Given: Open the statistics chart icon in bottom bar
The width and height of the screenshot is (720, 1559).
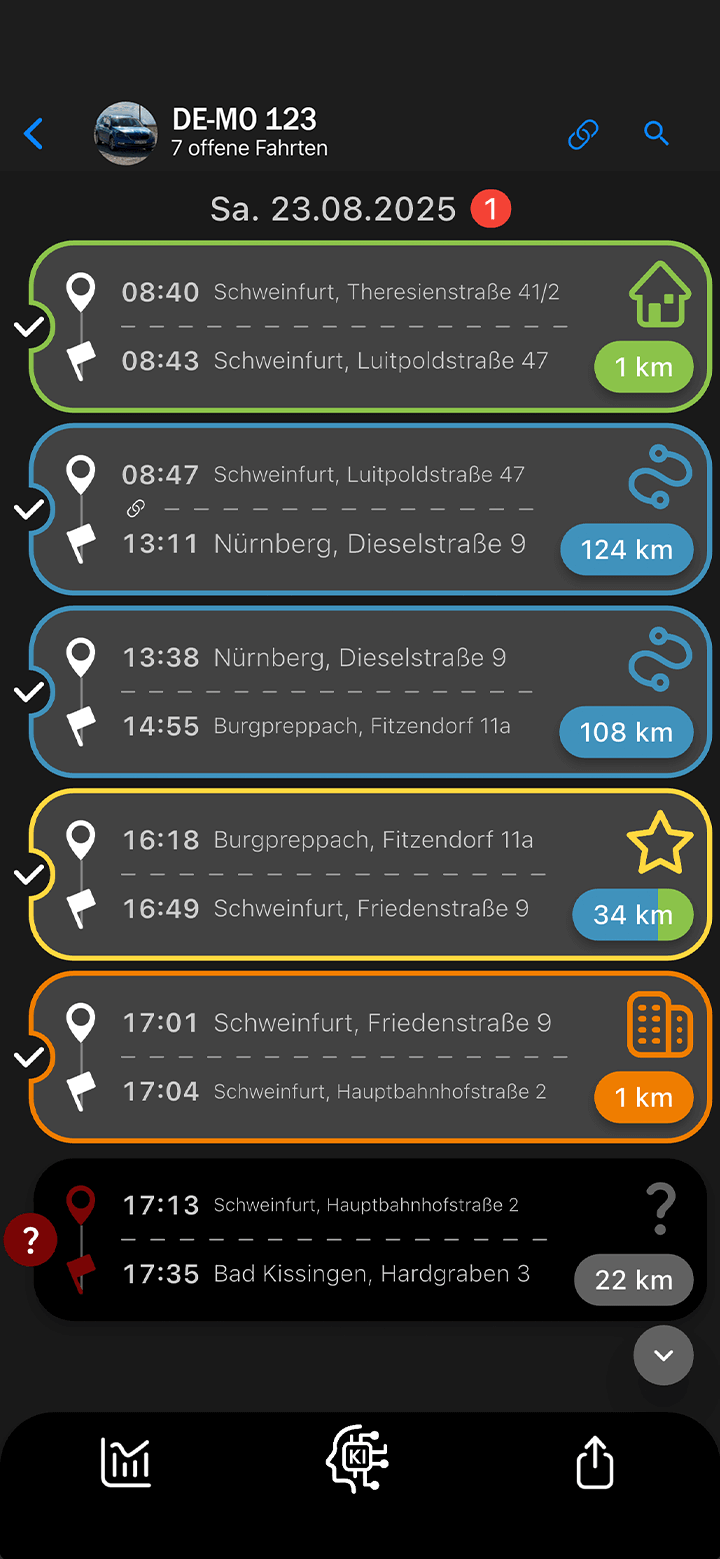Looking at the screenshot, I should pyautogui.click(x=125, y=1462).
